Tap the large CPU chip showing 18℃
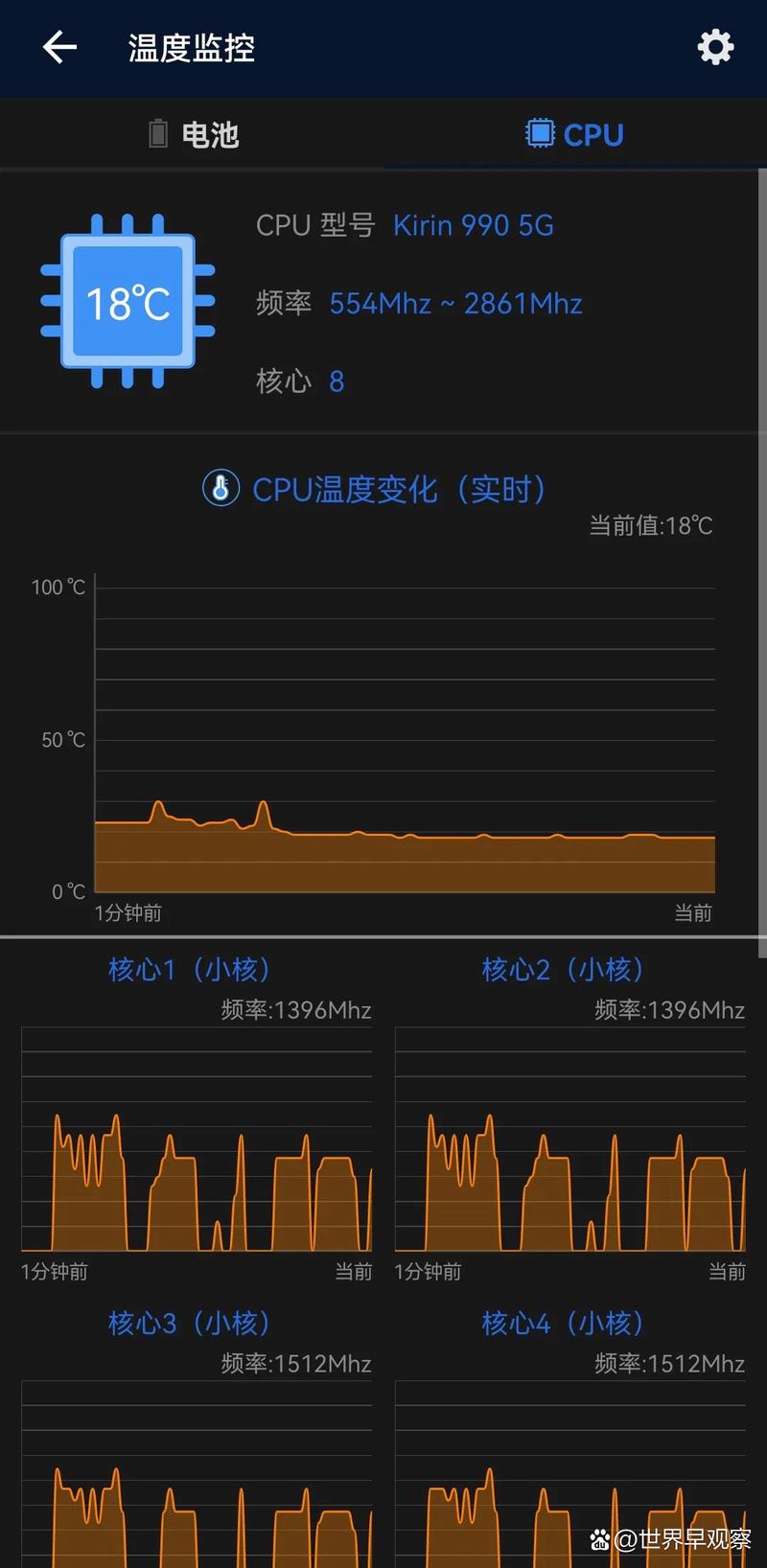Viewport: 767px width, 1568px height. click(126, 305)
